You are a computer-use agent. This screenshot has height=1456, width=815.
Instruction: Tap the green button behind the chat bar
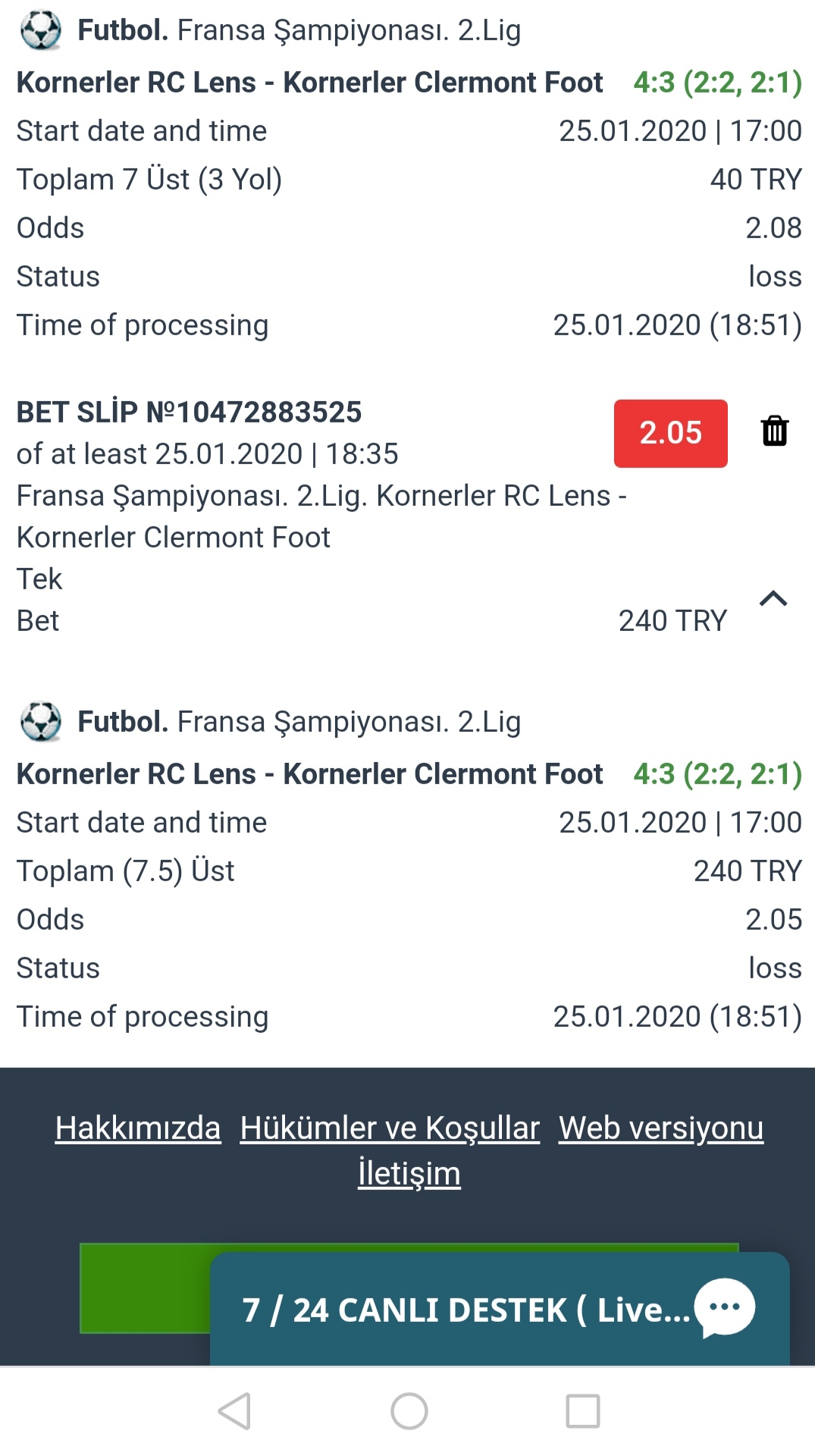tap(145, 1288)
